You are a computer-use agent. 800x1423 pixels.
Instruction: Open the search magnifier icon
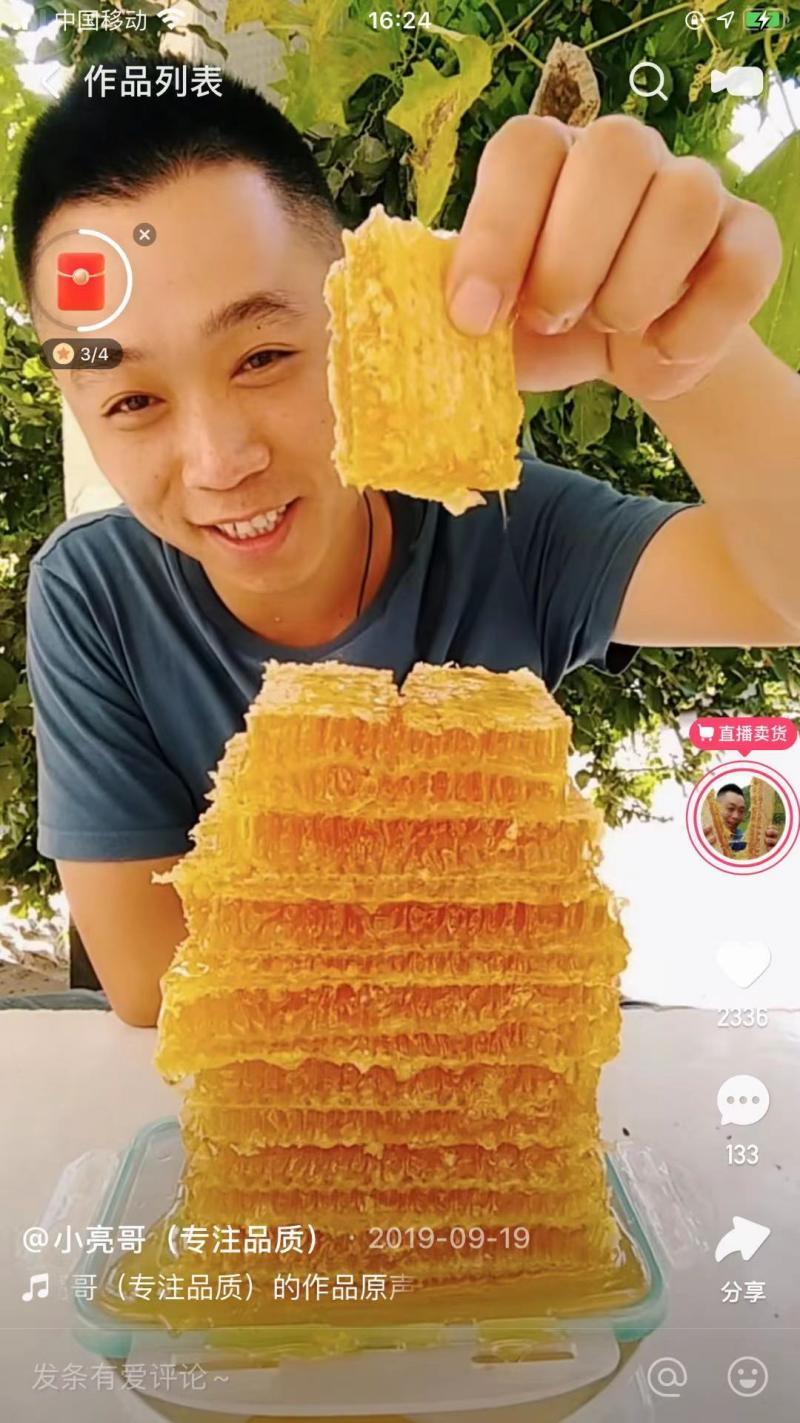pos(648,82)
